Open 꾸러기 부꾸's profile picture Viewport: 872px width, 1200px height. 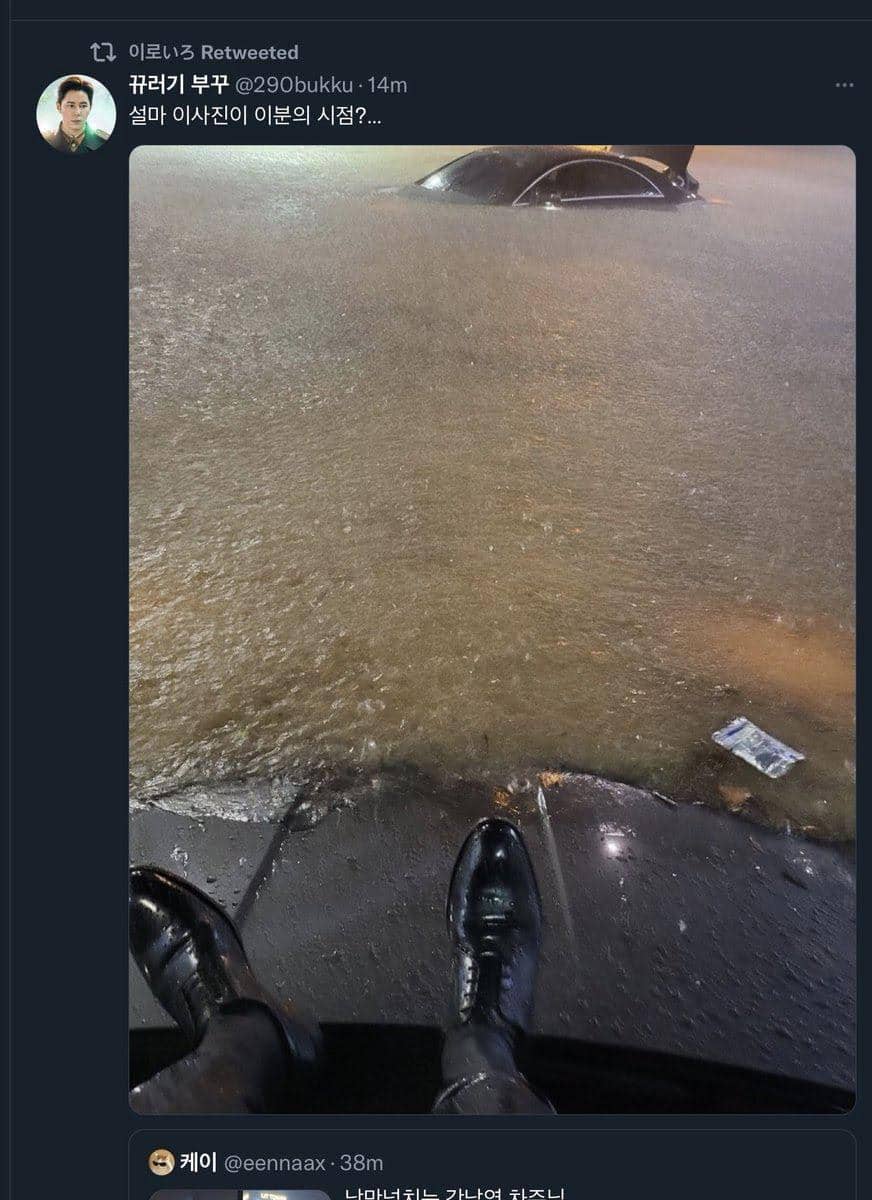tap(76, 113)
